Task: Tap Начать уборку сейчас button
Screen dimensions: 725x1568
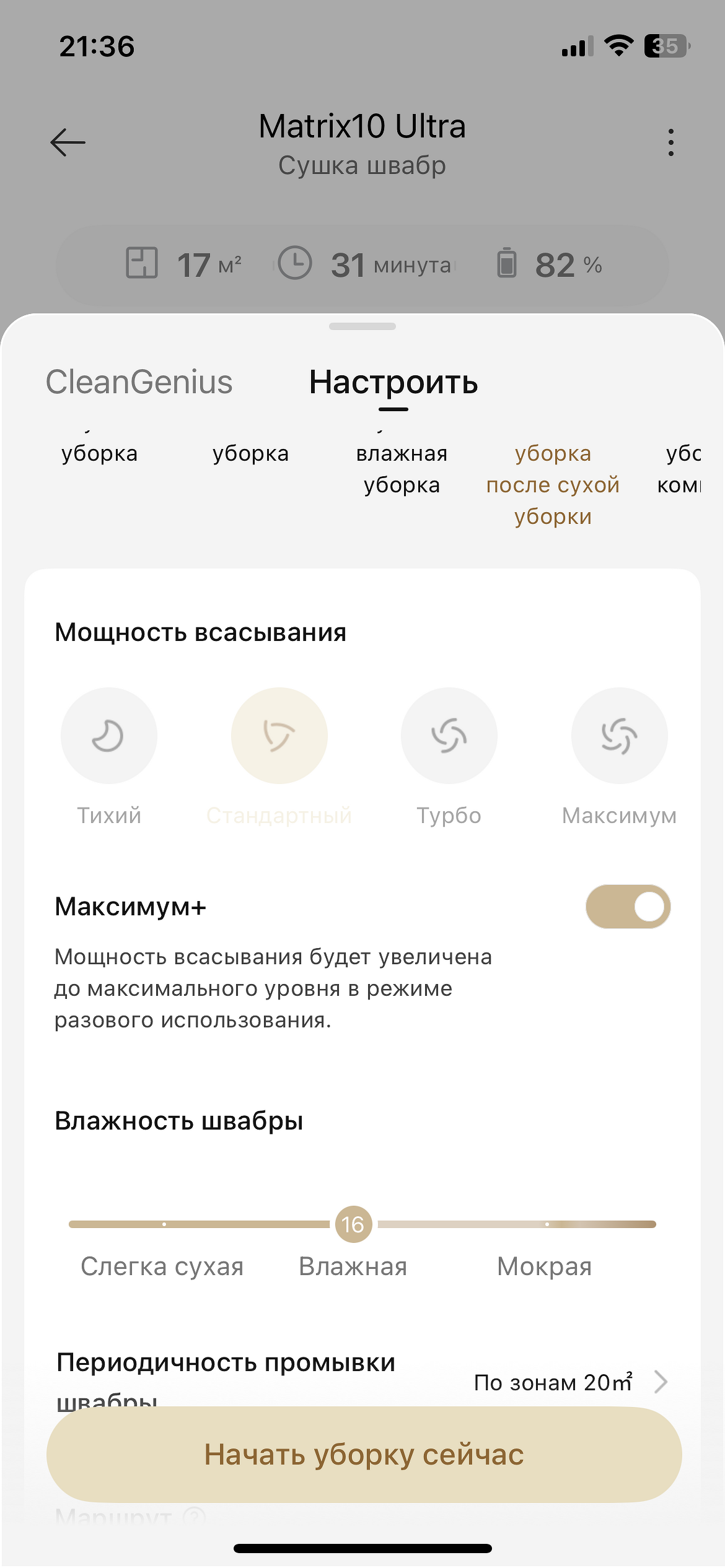Action: click(364, 1454)
